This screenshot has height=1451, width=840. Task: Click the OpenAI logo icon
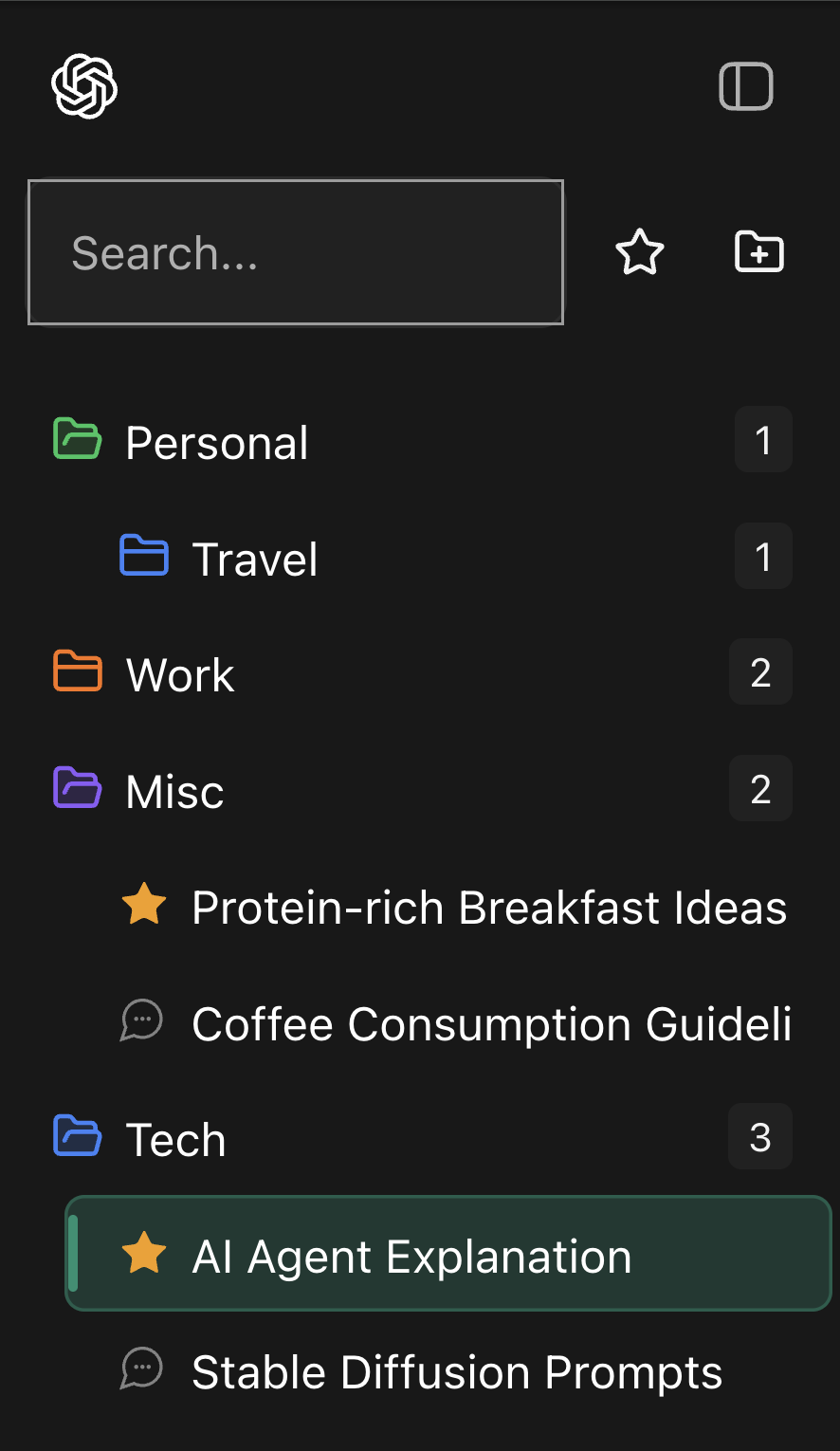tap(83, 85)
